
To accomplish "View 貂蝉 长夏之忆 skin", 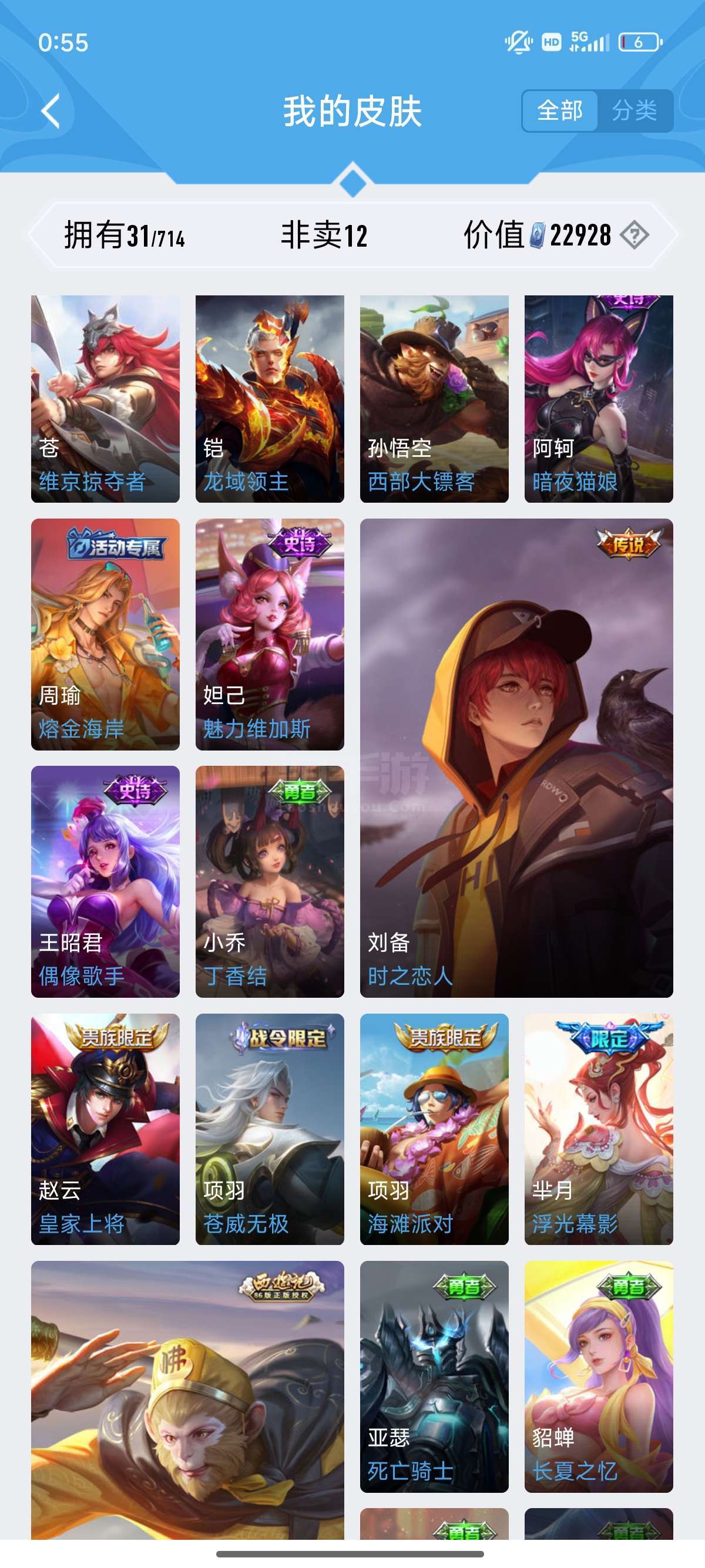I will (599, 1377).
